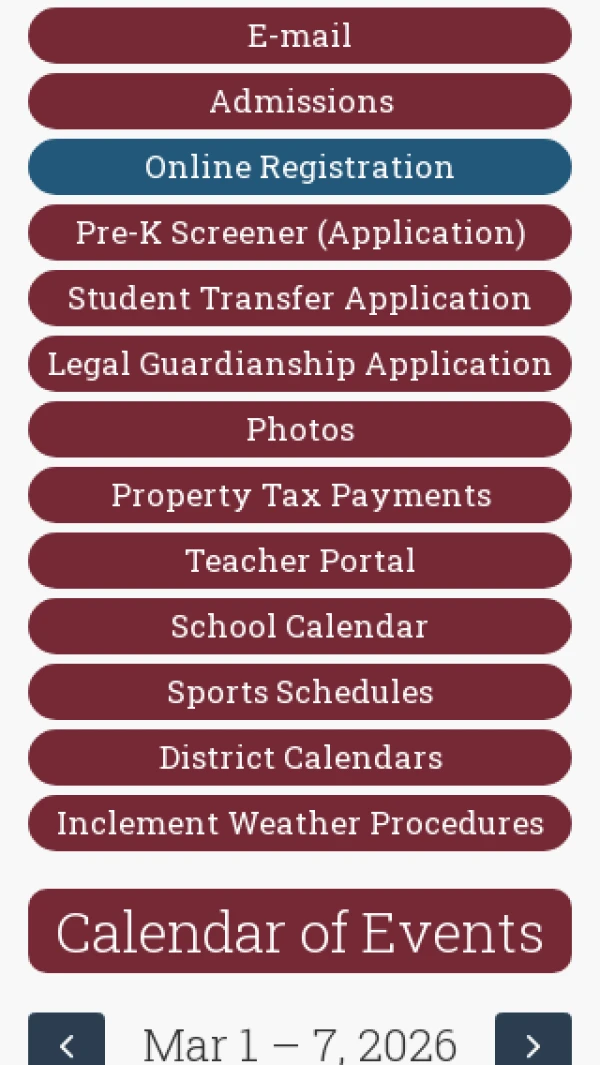Open District Calendars

click(x=300, y=758)
